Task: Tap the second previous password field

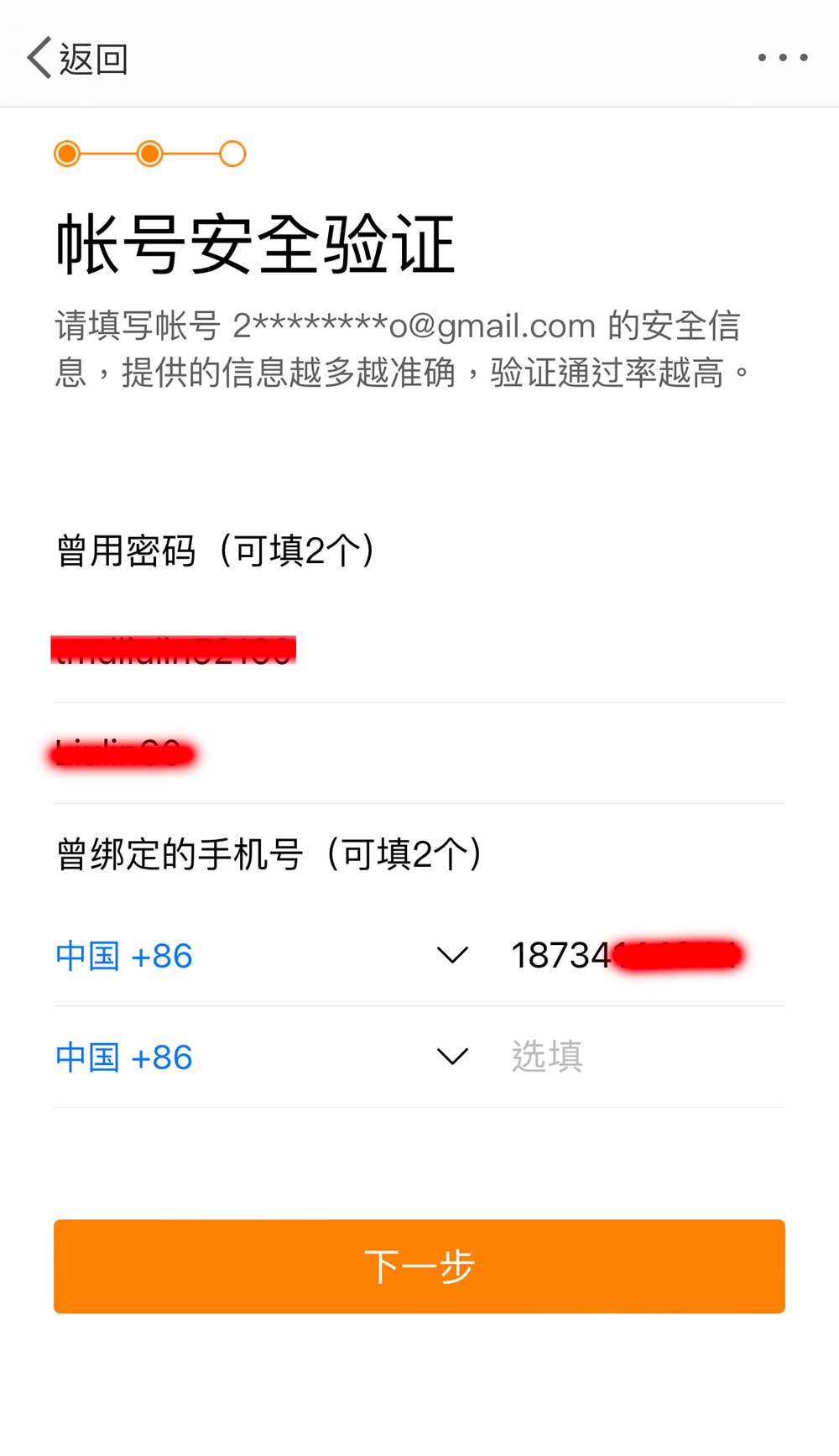Action: 418,754
